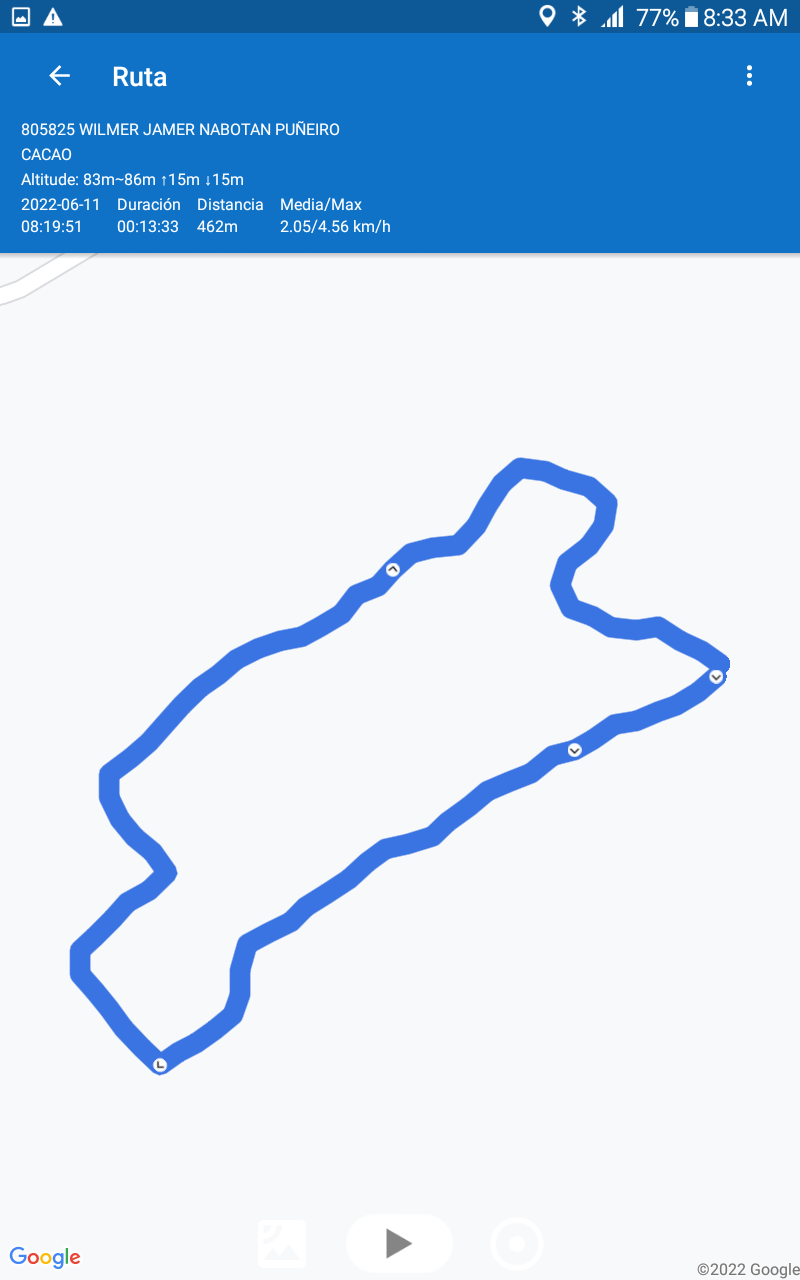Open the three-dot overflow menu
The height and width of the screenshot is (1280, 800).
click(749, 76)
